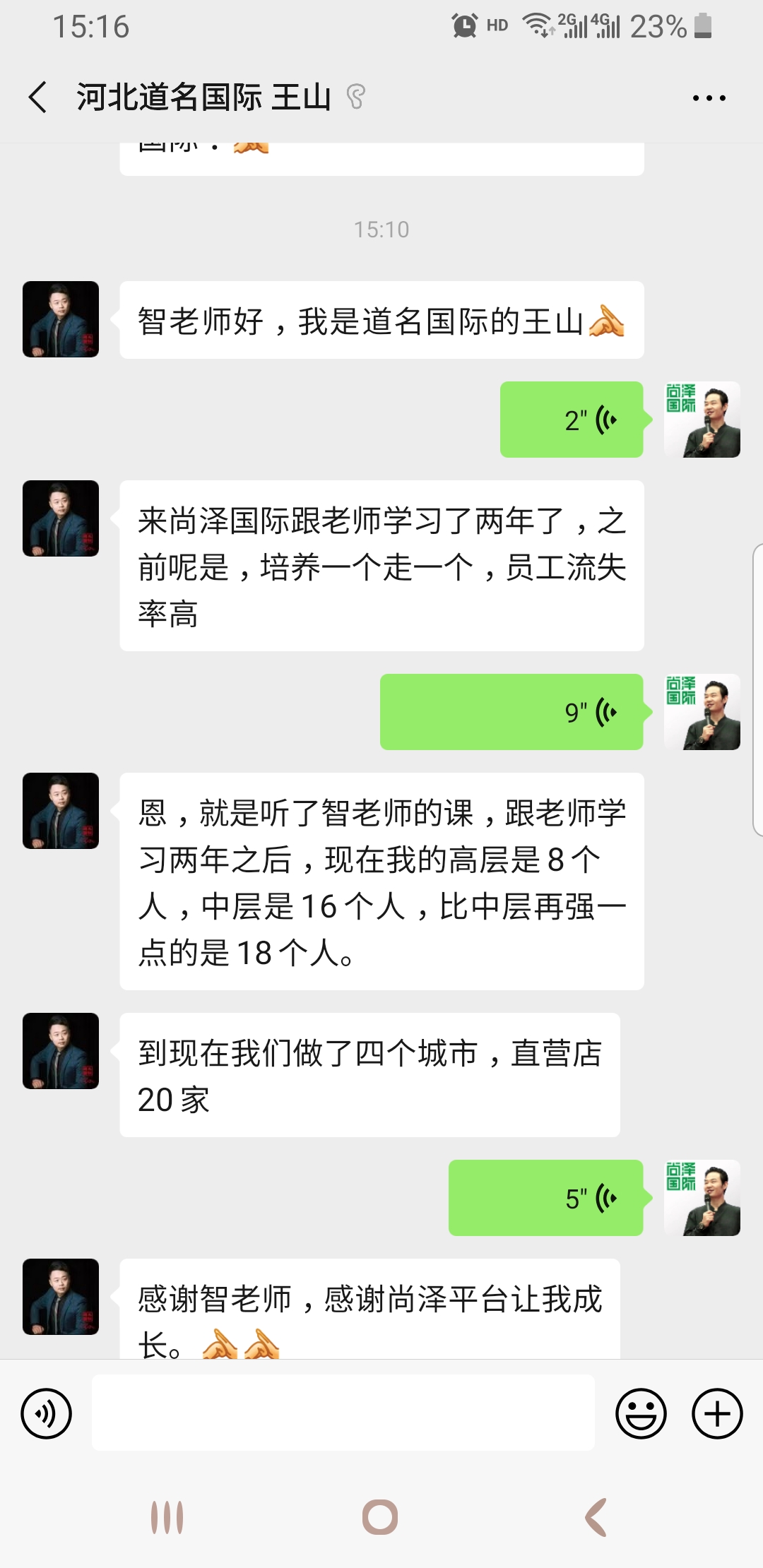Screen dimensions: 763x1568
Task: Focus the message text field
Action: click(x=343, y=1414)
